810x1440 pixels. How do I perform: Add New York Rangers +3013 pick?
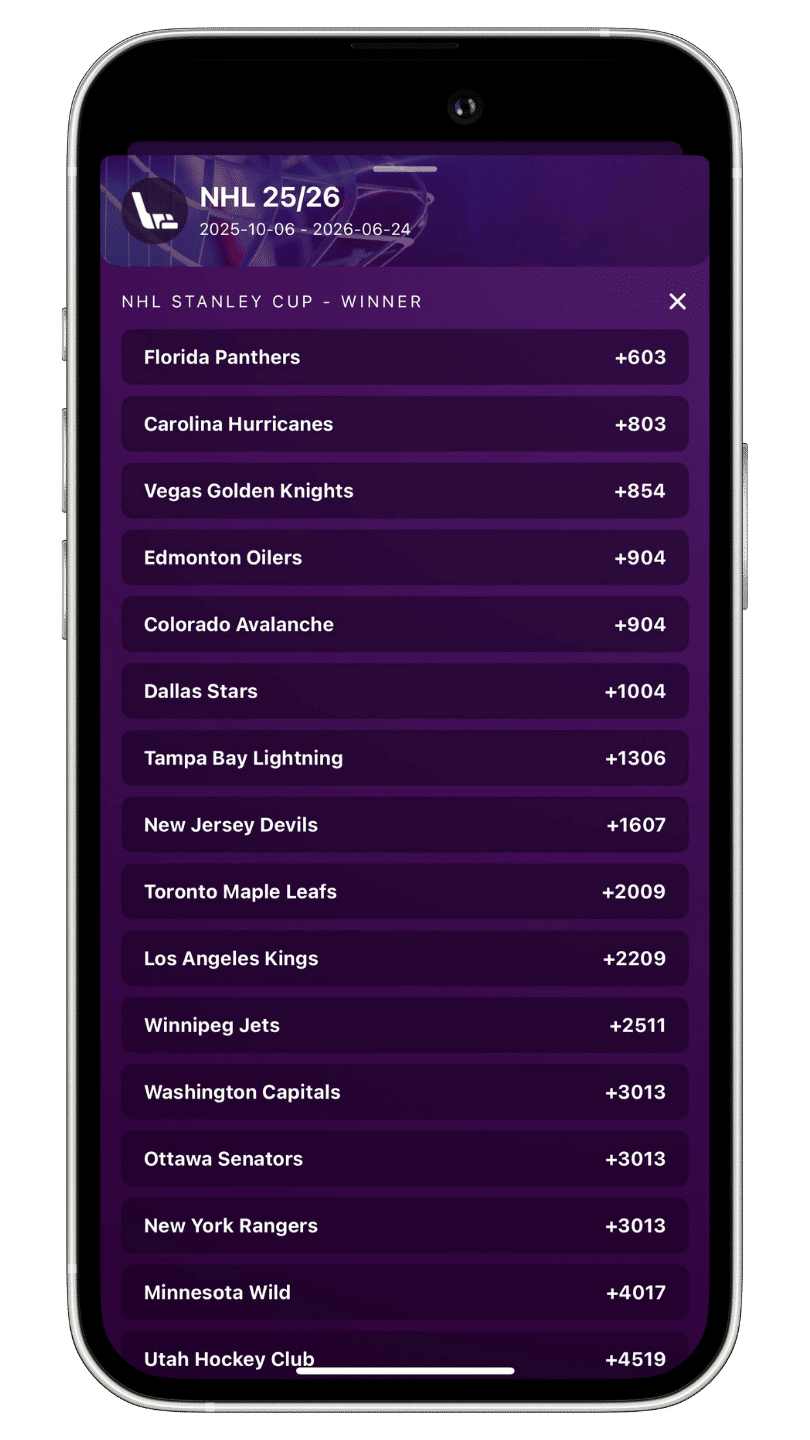pos(405,1226)
